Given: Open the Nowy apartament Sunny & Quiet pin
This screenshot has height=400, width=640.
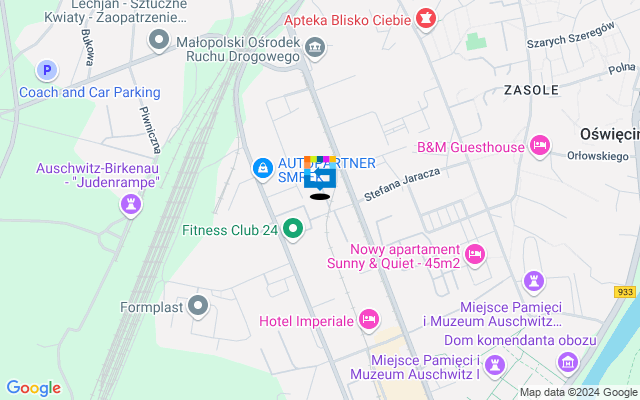Looking at the screenshot, I should pyautogui.click(x=475, y=254).
